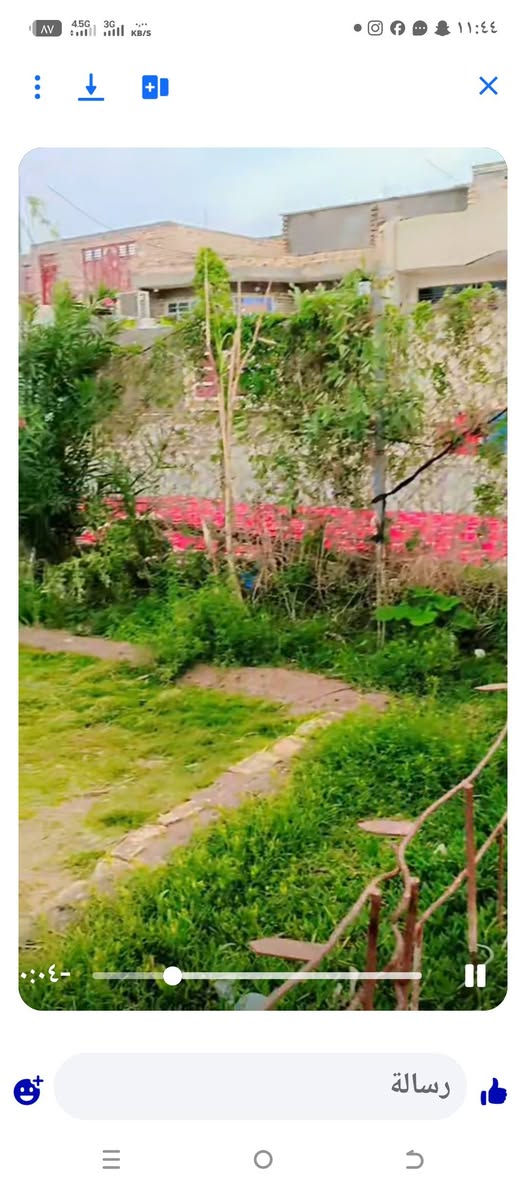Viewport: 526px width, 1186px height.
Task: Tap the video progress slider
Action: (257, 976)
